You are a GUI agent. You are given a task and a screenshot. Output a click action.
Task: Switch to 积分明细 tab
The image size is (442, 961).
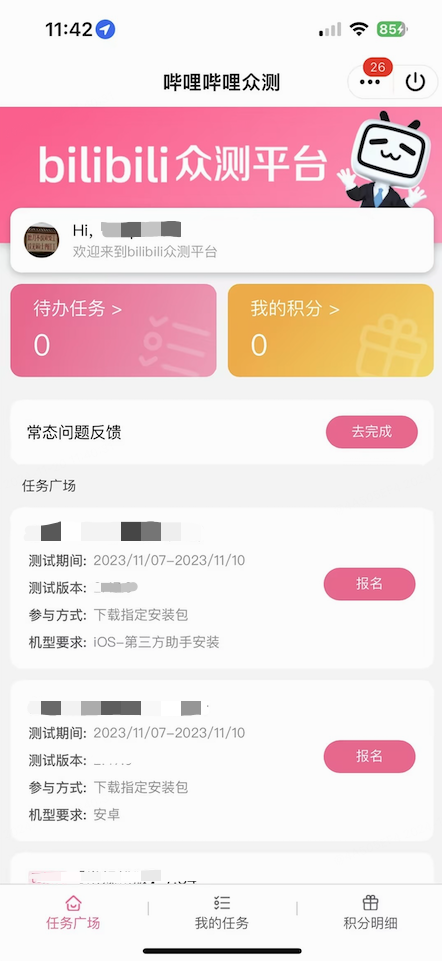coord(370,912)
